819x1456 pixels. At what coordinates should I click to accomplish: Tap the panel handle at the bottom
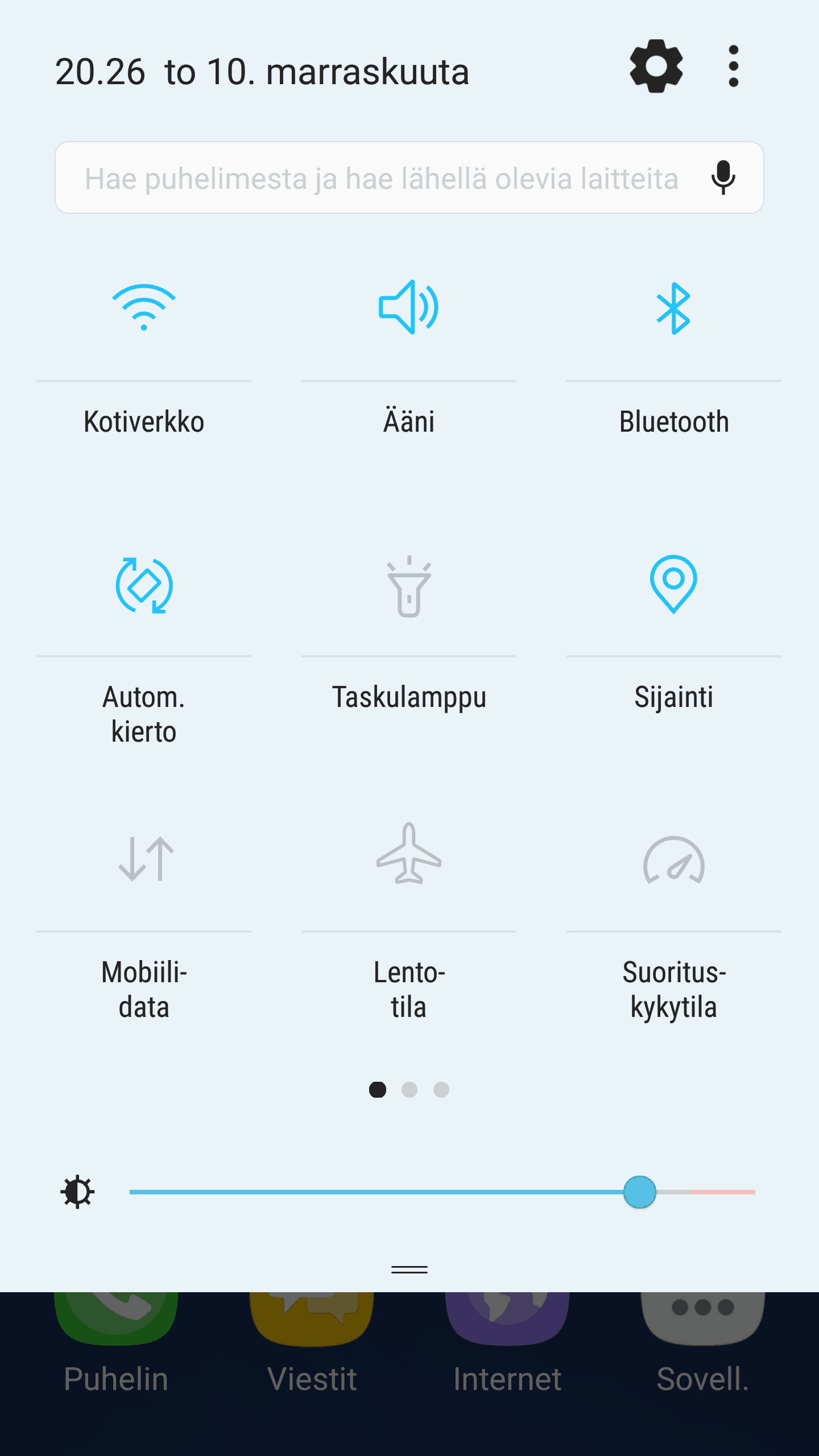[409, 1269]
